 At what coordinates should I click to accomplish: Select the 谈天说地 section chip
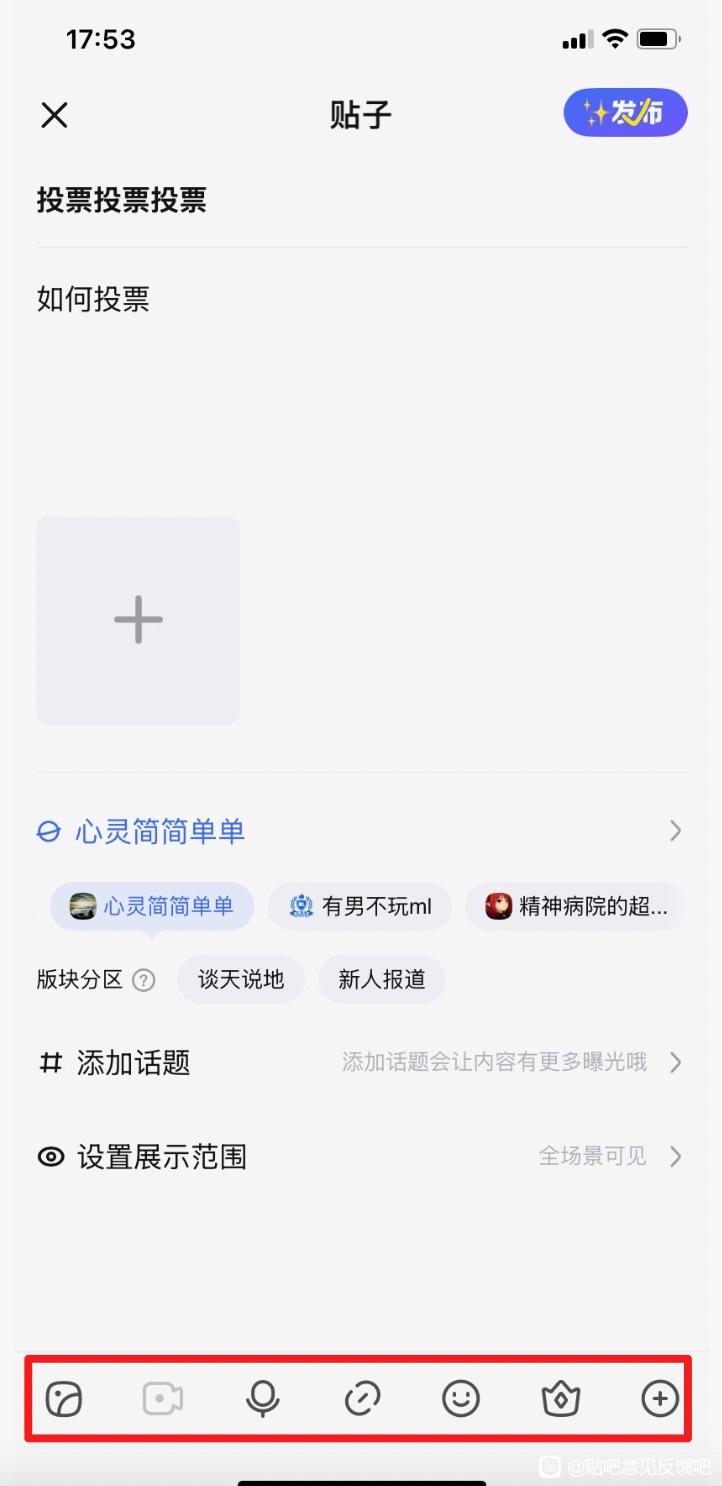pos(241,980)
